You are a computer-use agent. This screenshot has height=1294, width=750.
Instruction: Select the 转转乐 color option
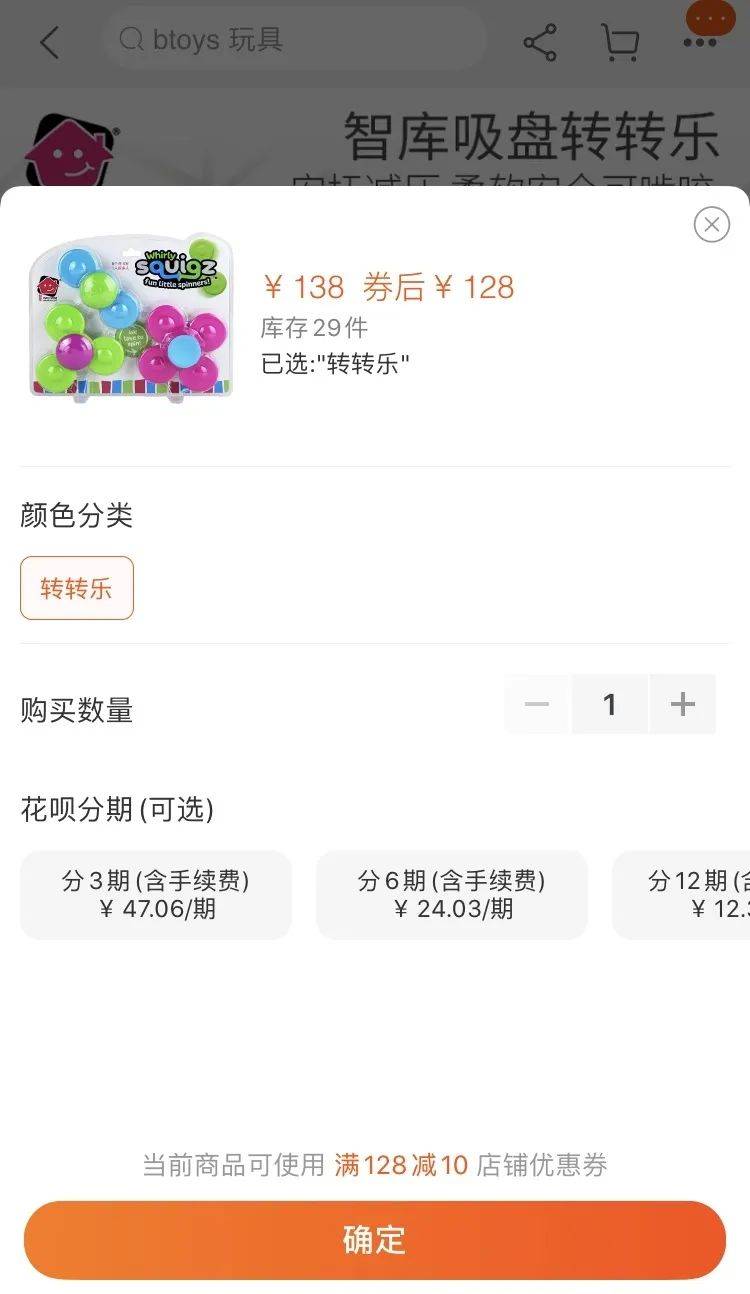[x=77, y=588]
